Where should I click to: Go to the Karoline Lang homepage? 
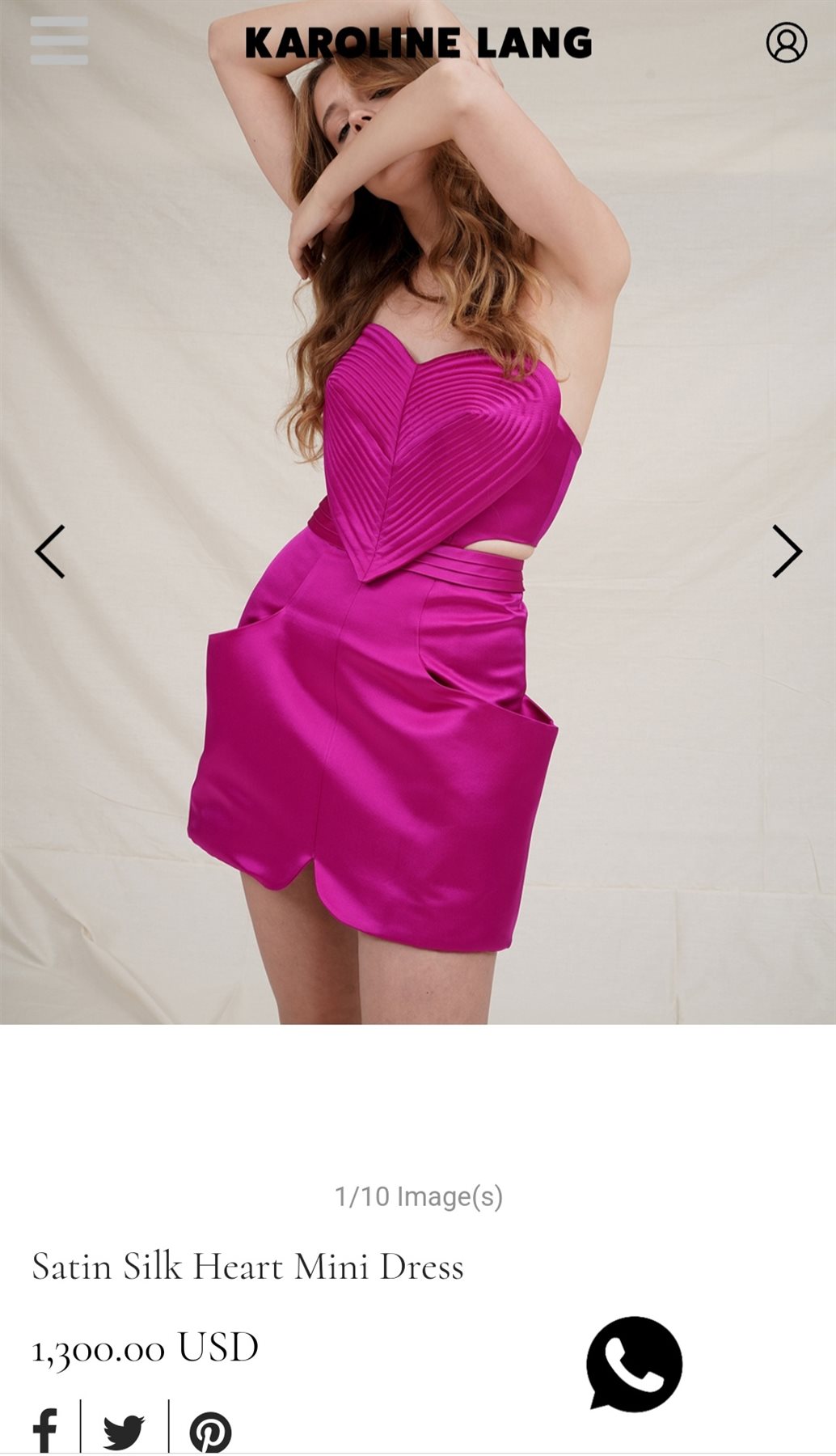coord(418,43)
